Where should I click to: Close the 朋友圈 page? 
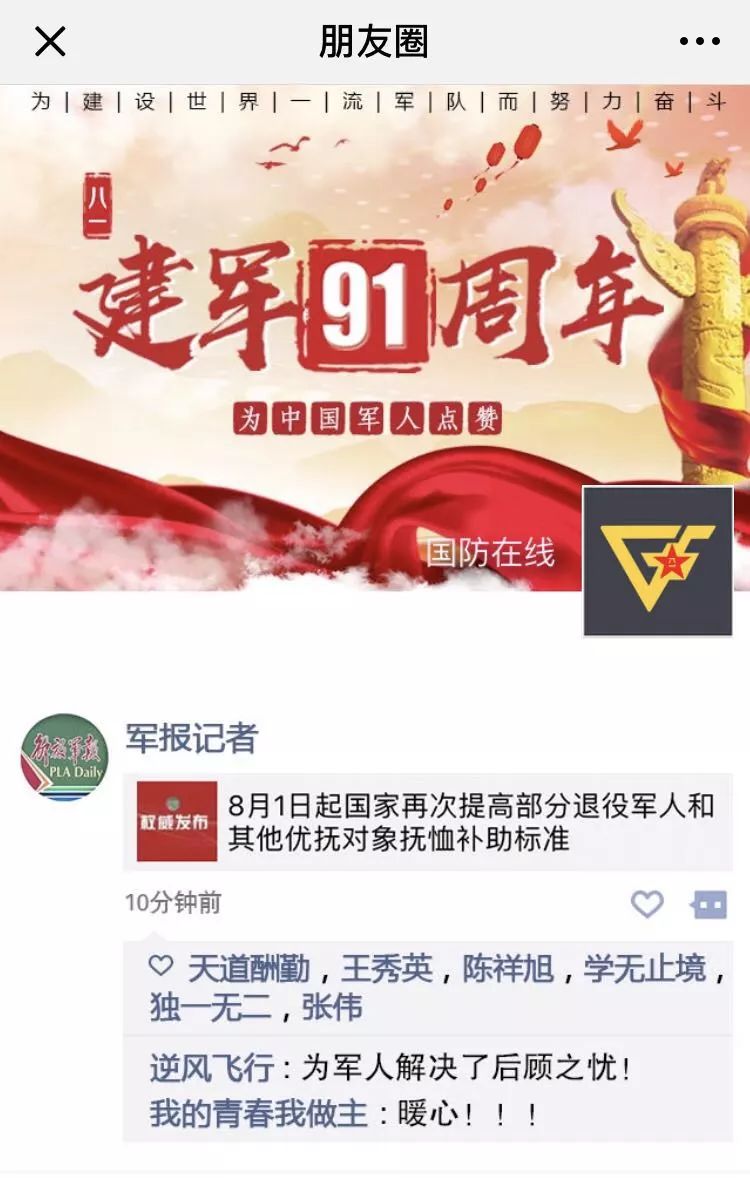pos(50,41)
